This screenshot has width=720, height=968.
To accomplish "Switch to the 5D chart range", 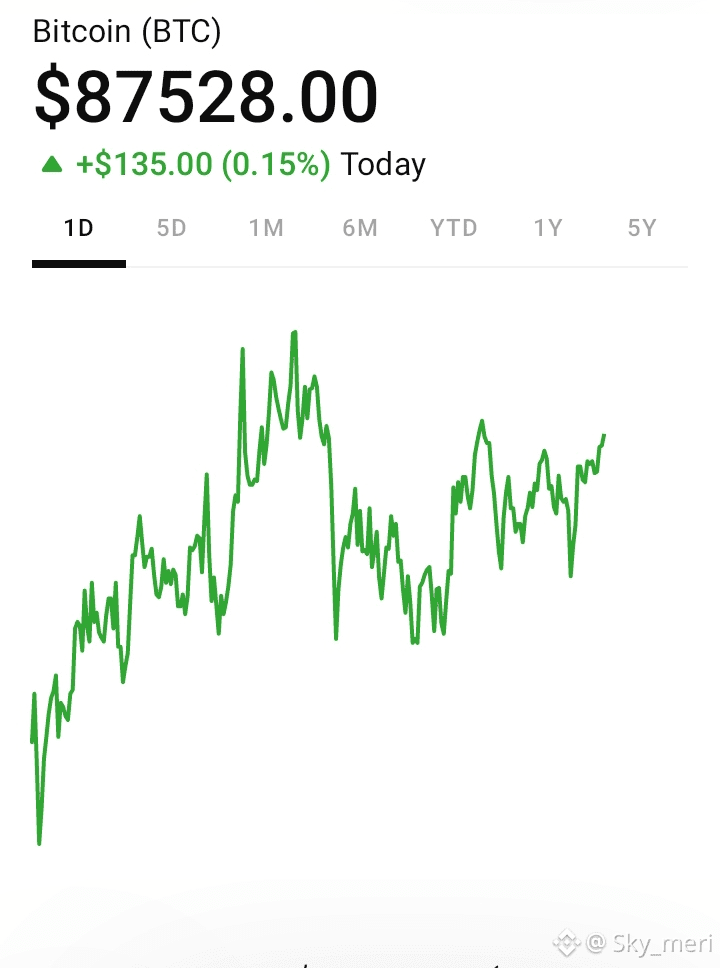I will [172, 228].
